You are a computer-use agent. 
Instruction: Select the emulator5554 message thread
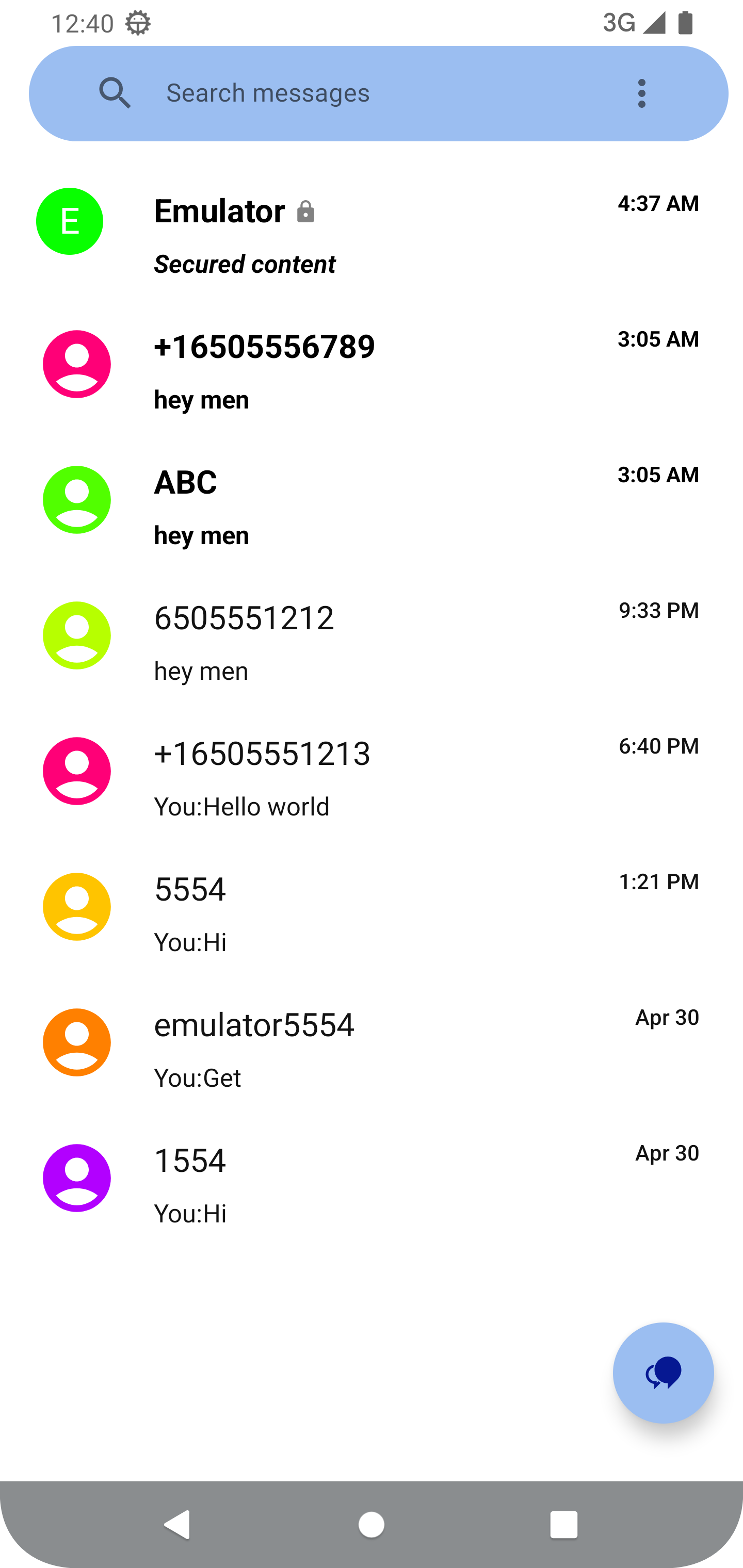point(372,1050)
